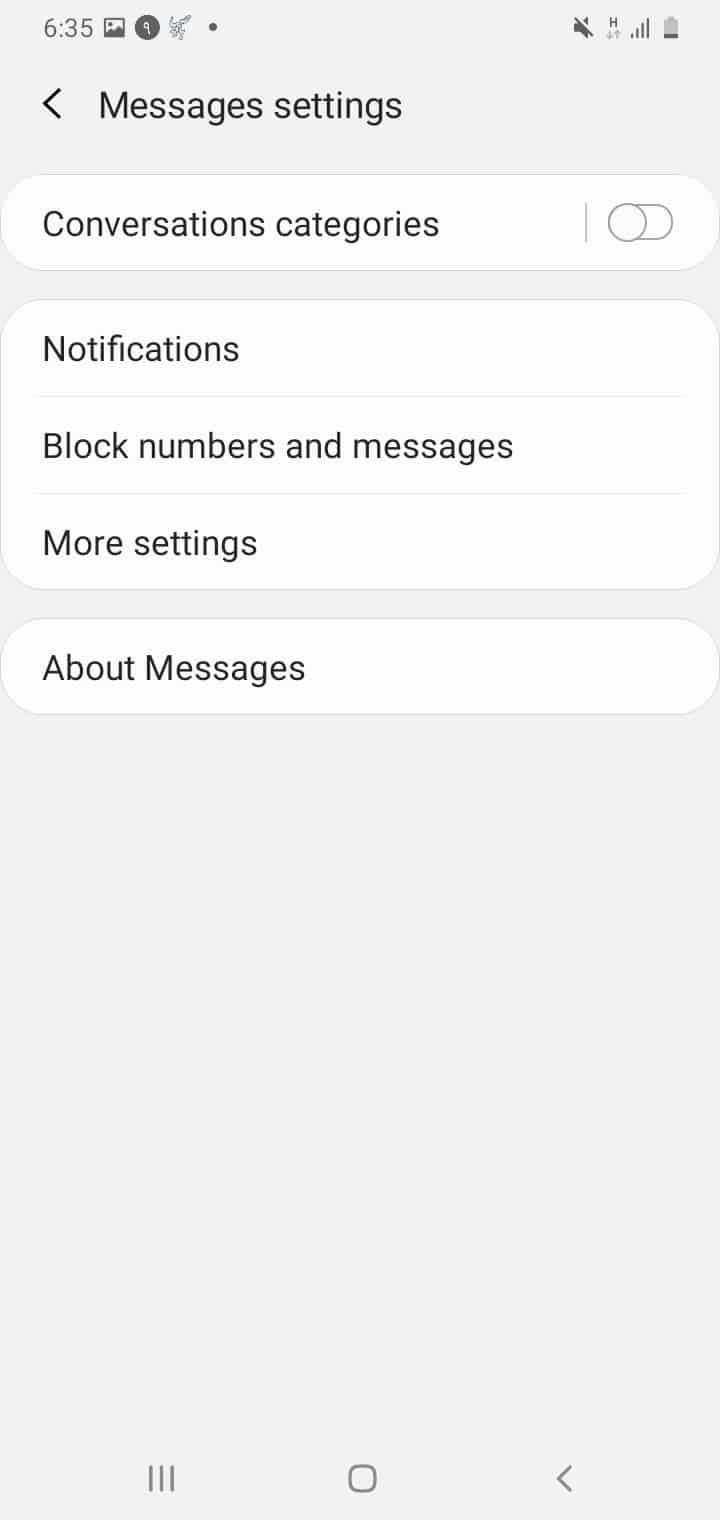The height and width of the screenshot is (1520, 720).
Task: Open the Recents navigation button
Action: coord(161,1477)
